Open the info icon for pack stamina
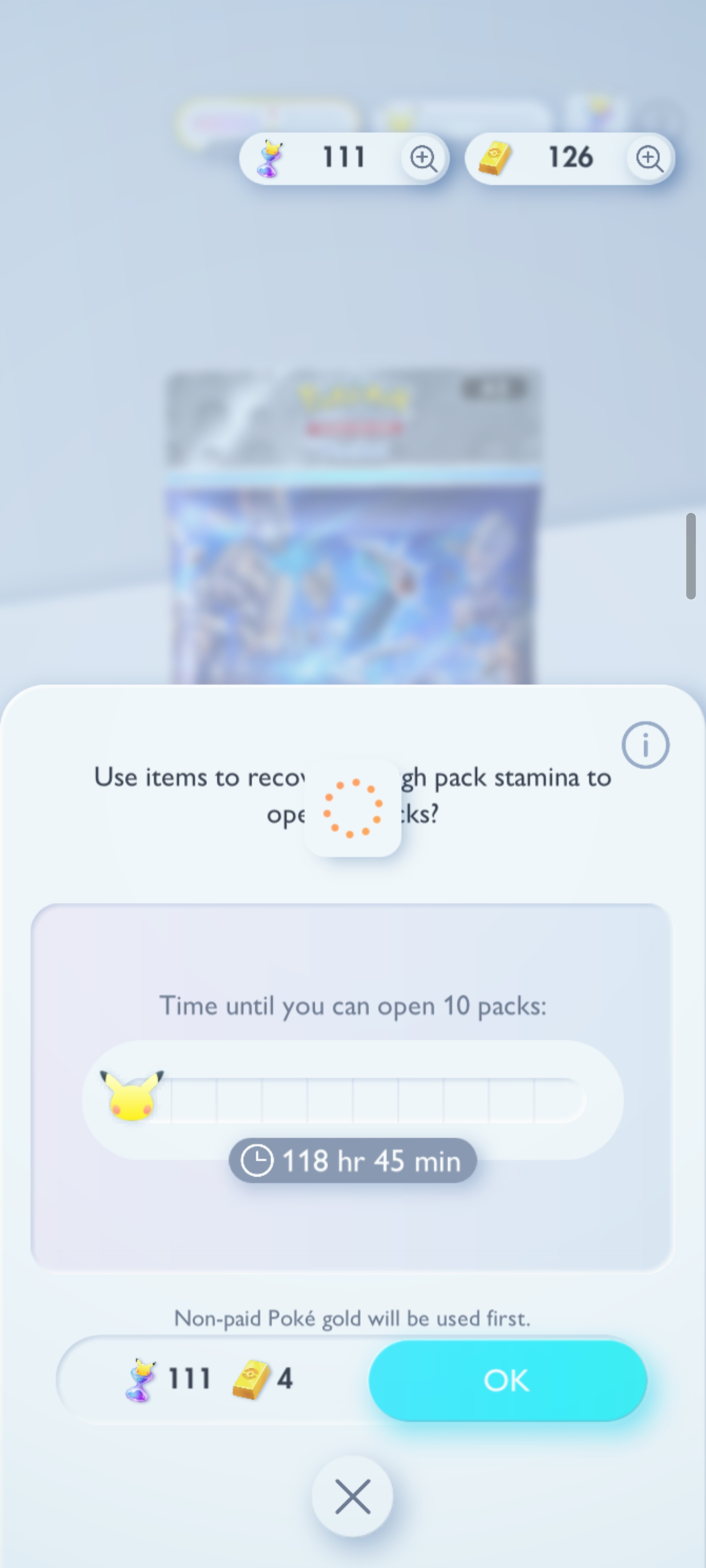Viewport: 706px width, 1568px height. pos(645,744)
